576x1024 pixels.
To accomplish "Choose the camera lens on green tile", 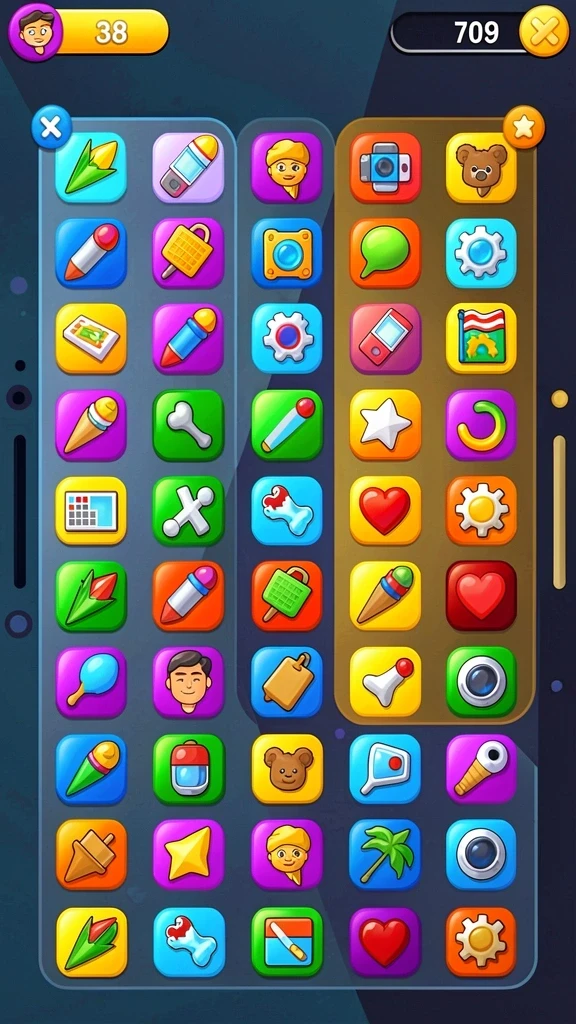I will click(x=481, y=682).
